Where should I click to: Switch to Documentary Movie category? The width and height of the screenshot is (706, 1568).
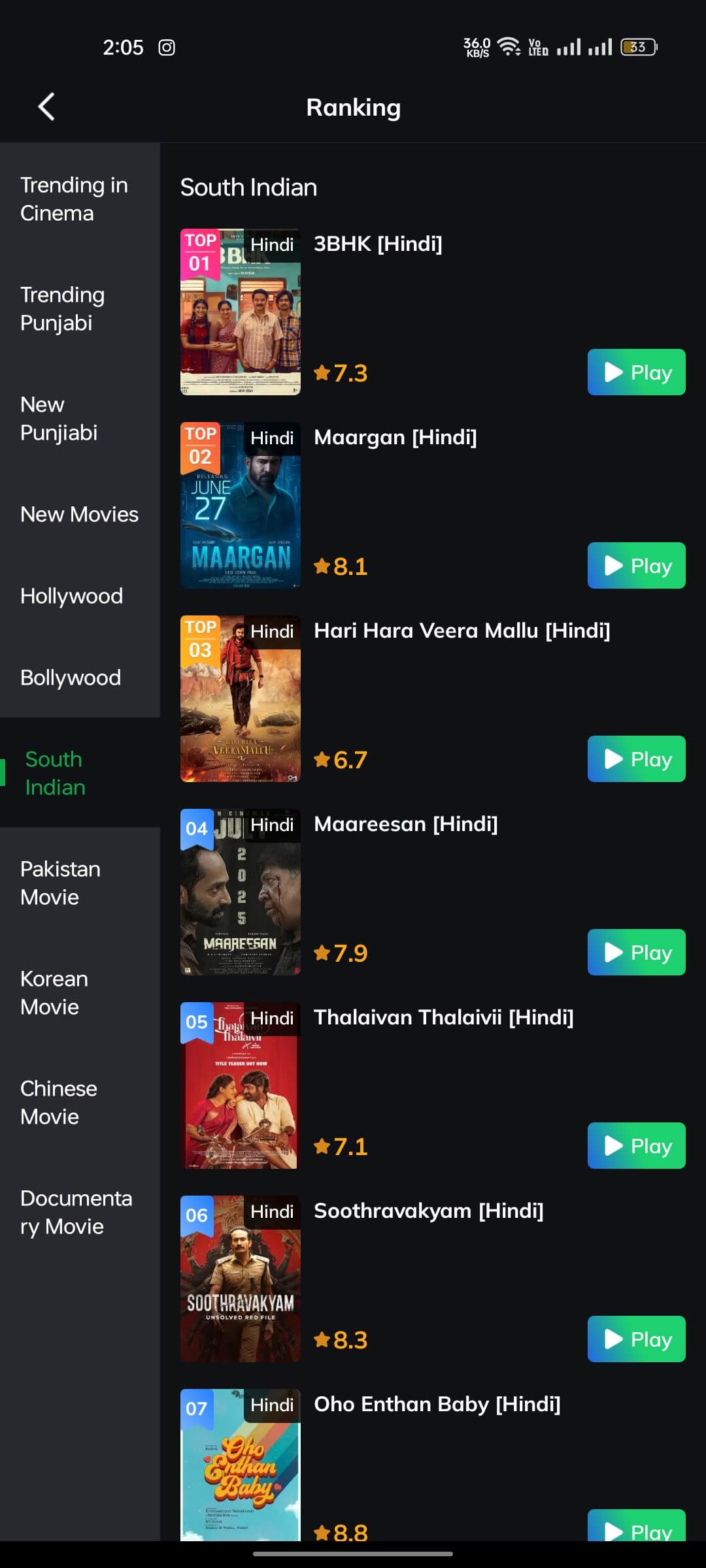[80, 1212]
